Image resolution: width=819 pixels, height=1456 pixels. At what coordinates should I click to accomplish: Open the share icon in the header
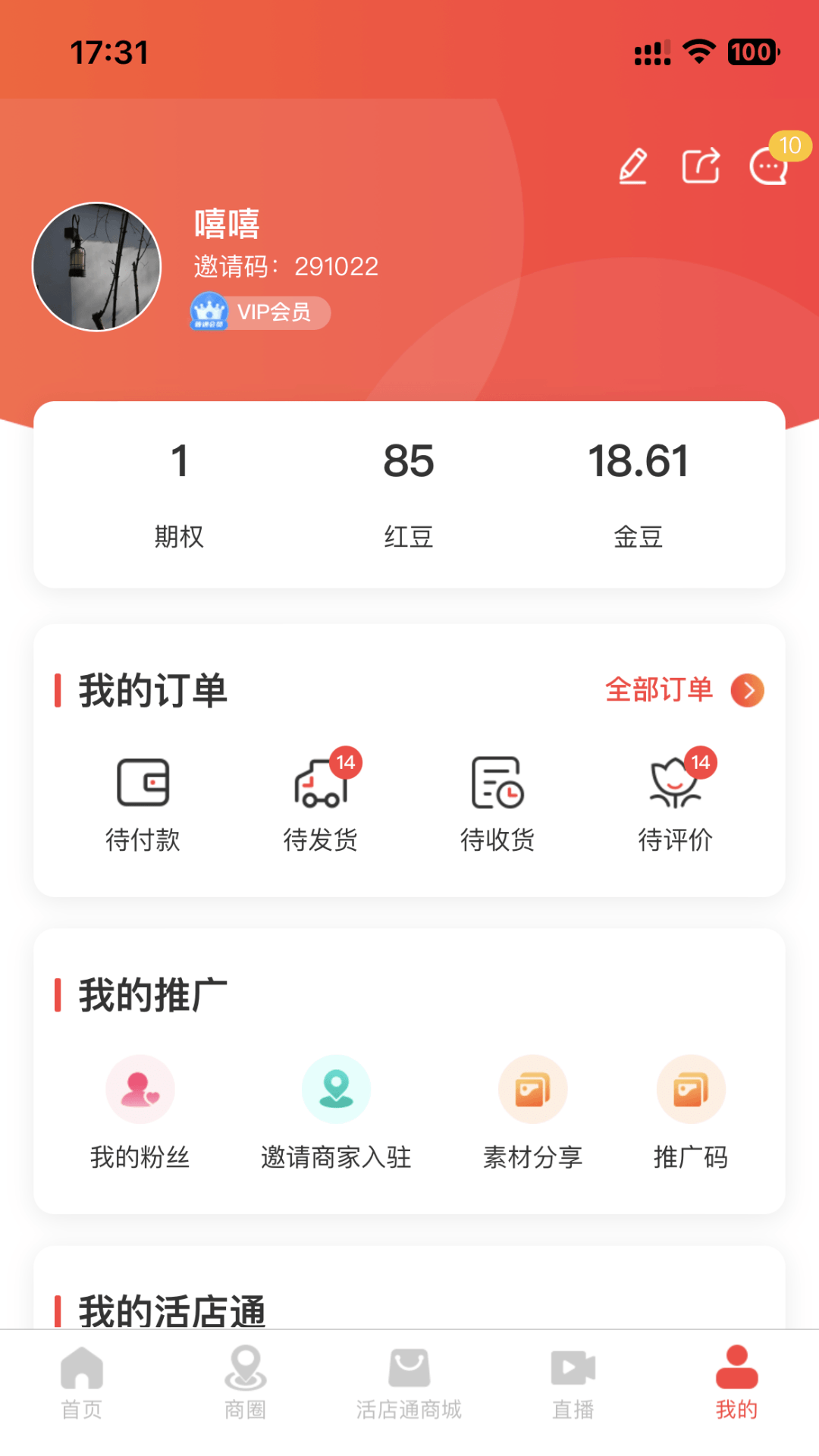[x=701, y=166]
